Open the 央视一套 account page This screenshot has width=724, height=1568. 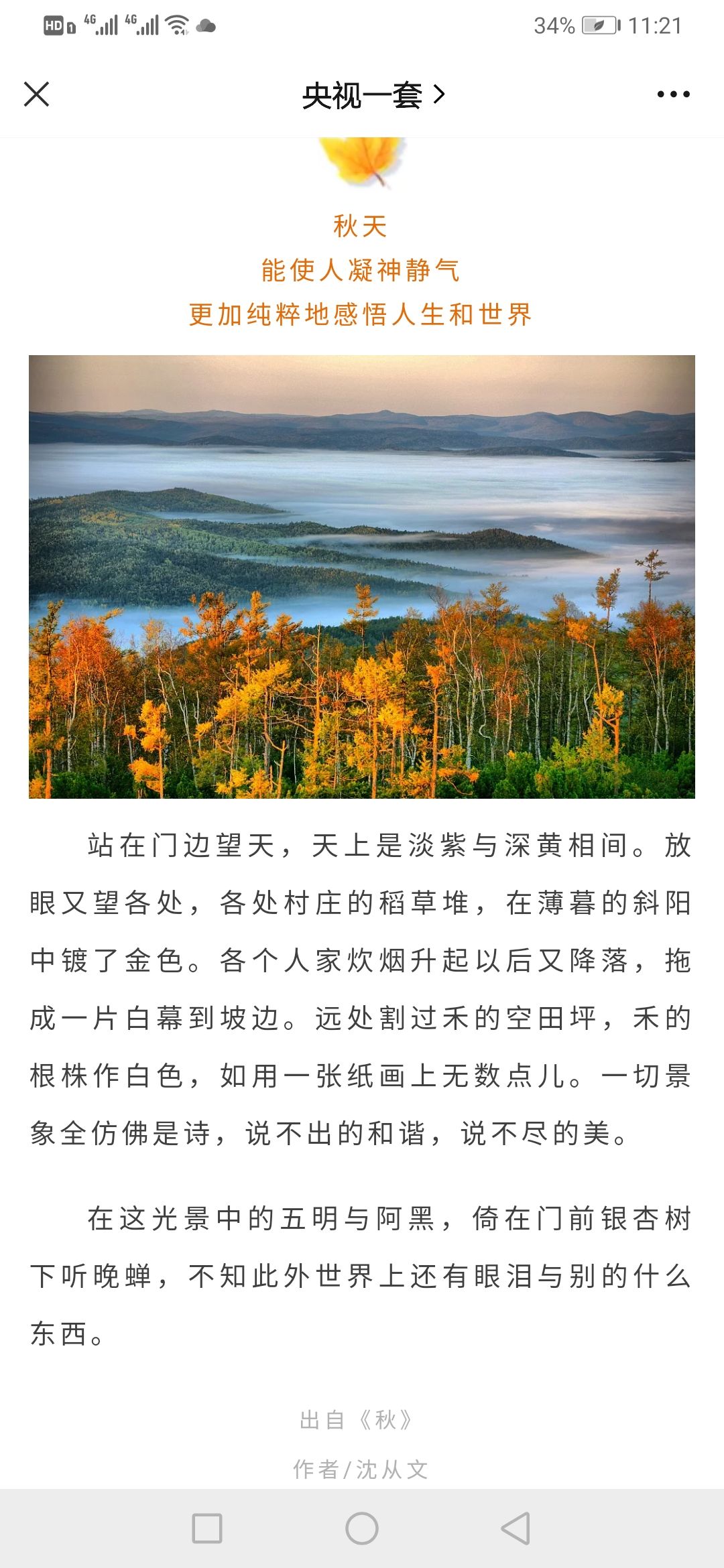pos(373,94)
